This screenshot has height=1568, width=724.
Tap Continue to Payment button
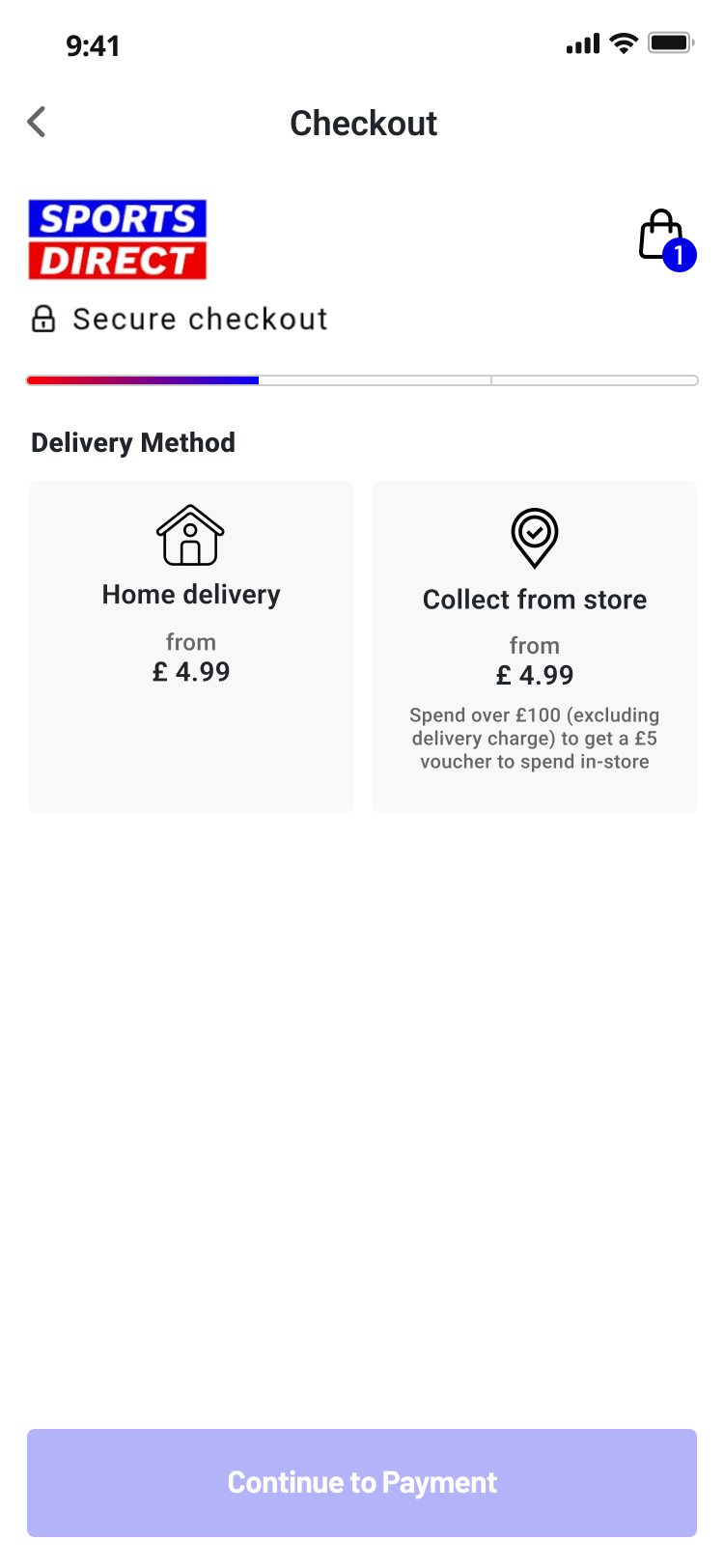tap(362, 1482)
